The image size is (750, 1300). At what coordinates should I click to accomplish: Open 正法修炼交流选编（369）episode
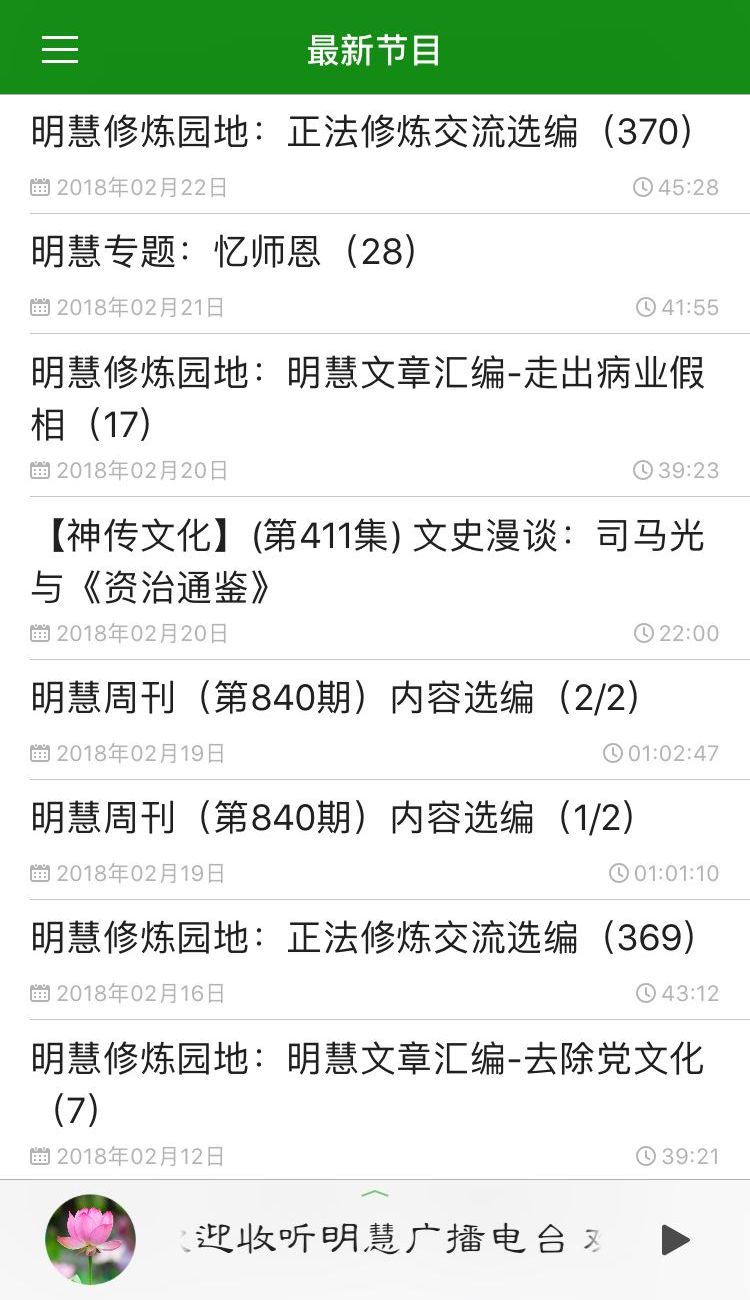pos(364,939)
